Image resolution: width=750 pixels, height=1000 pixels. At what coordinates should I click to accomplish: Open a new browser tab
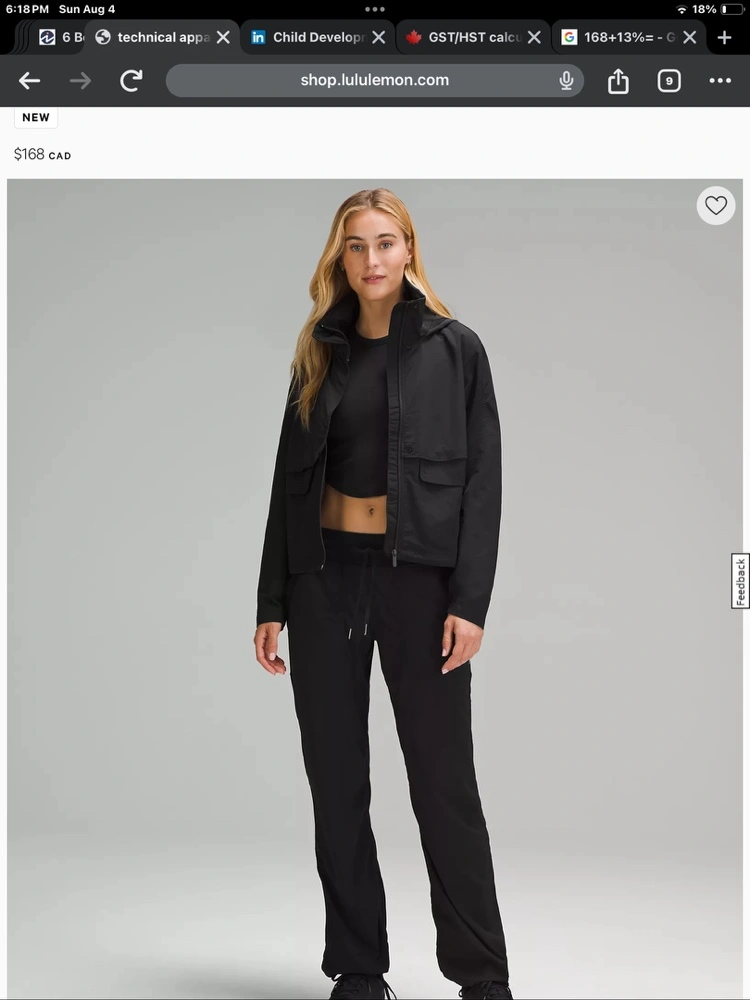tap(725, 37)
